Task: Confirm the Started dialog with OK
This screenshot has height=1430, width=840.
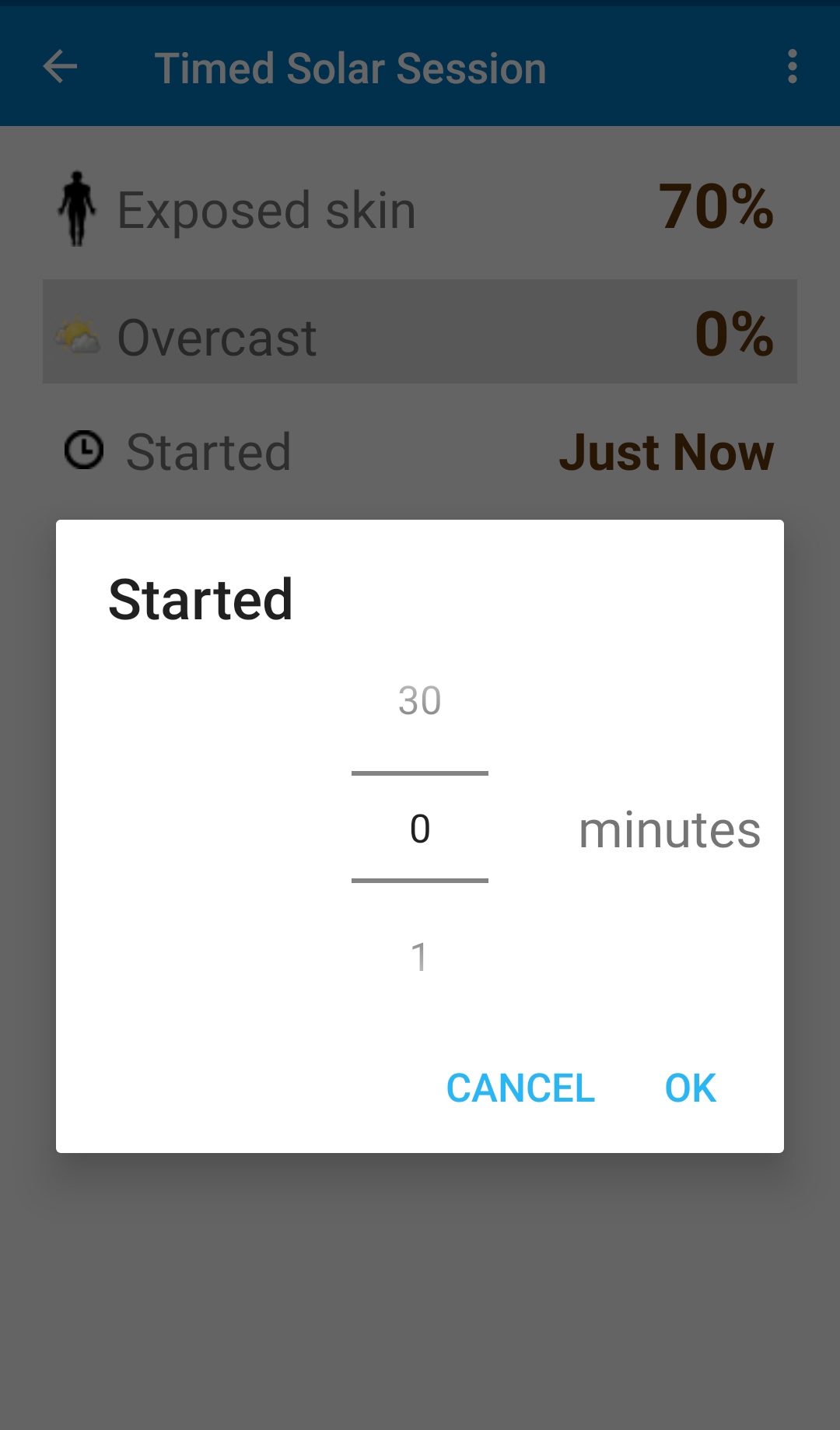Action: point(690,1088)
